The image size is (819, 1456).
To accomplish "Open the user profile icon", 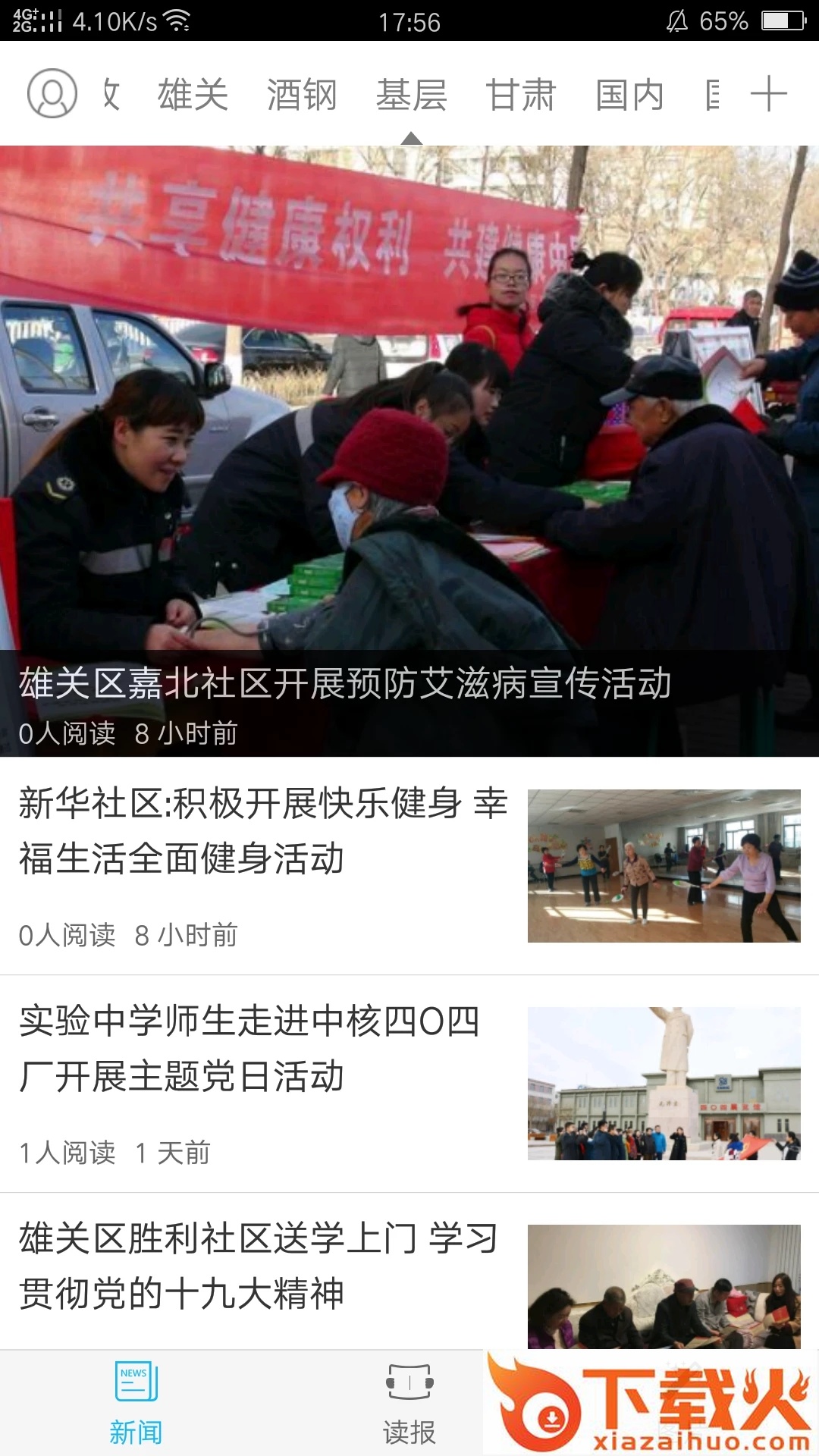I will [x=52, y=94].
